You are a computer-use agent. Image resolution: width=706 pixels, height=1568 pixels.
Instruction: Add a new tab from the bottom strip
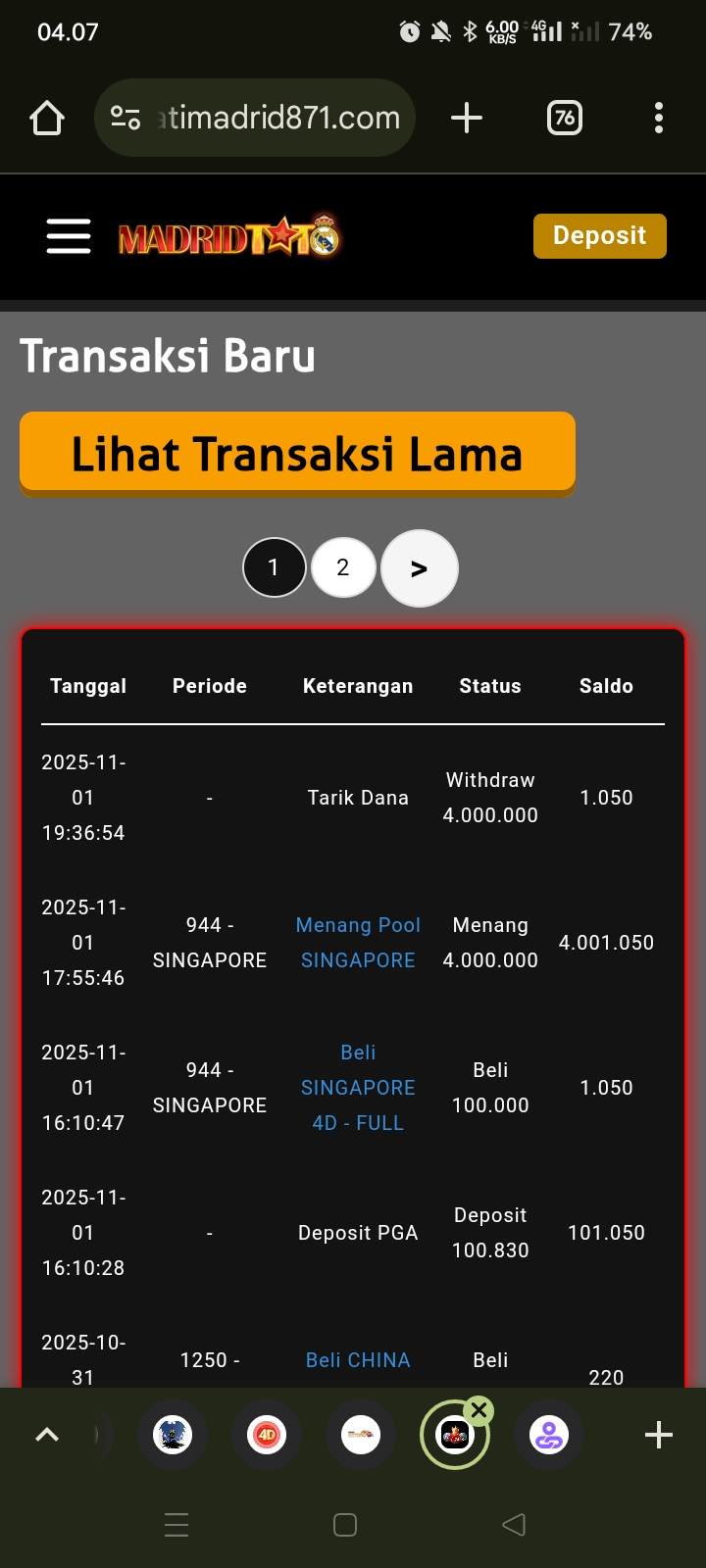659,1436
